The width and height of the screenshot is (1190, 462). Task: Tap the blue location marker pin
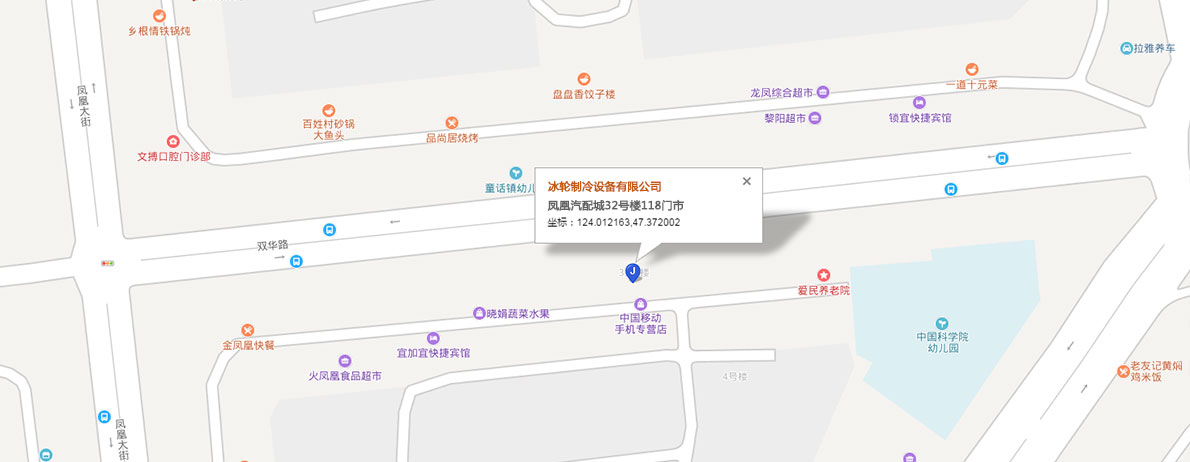point(633,271)
